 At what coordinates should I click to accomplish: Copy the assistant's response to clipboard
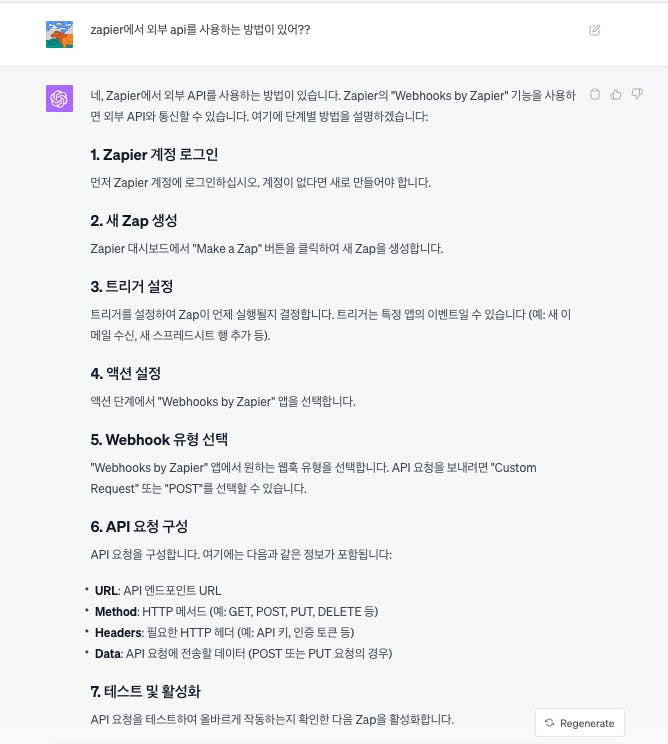coord(595,94)
